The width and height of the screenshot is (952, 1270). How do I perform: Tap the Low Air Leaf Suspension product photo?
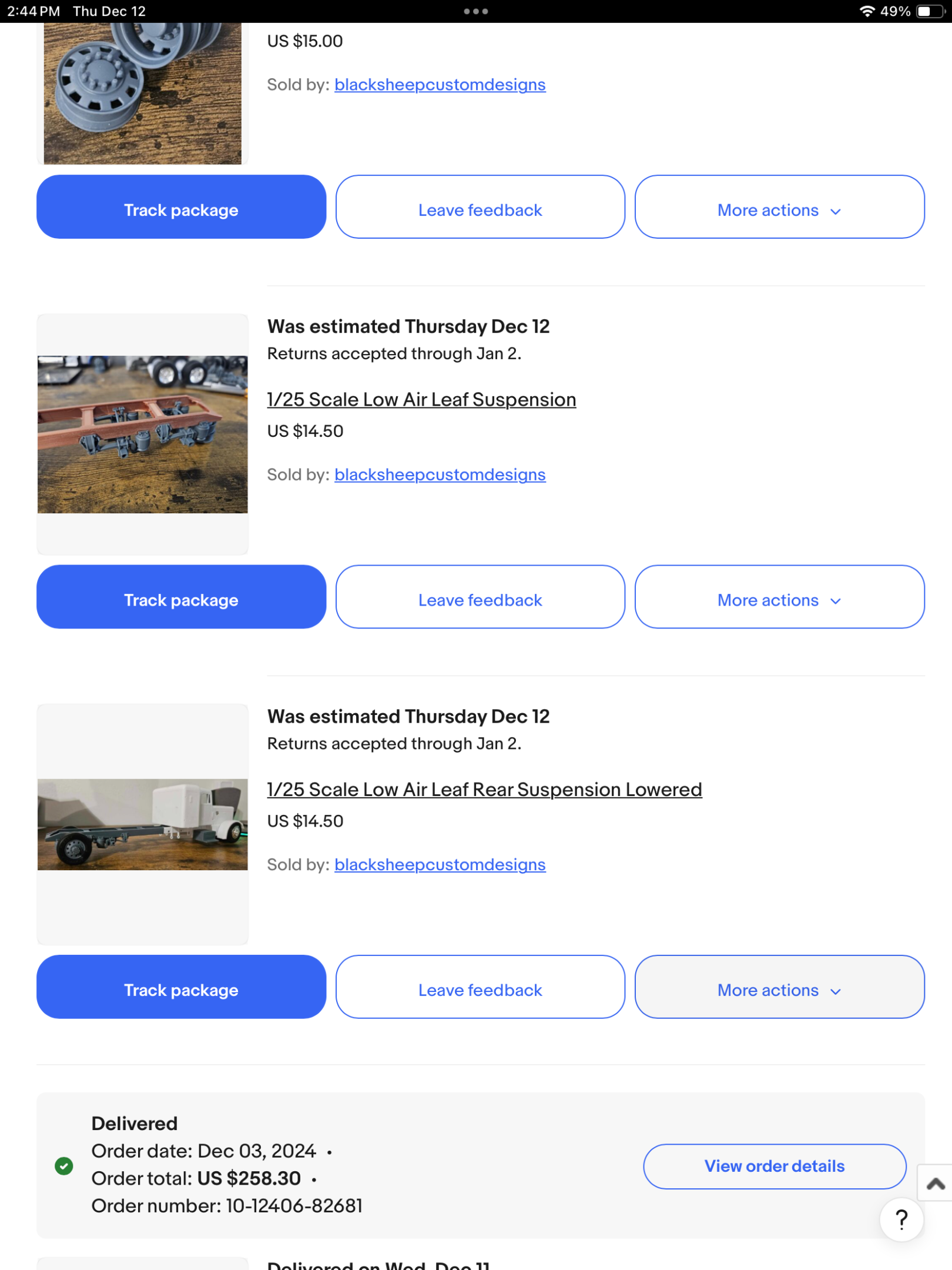(142, 434)
